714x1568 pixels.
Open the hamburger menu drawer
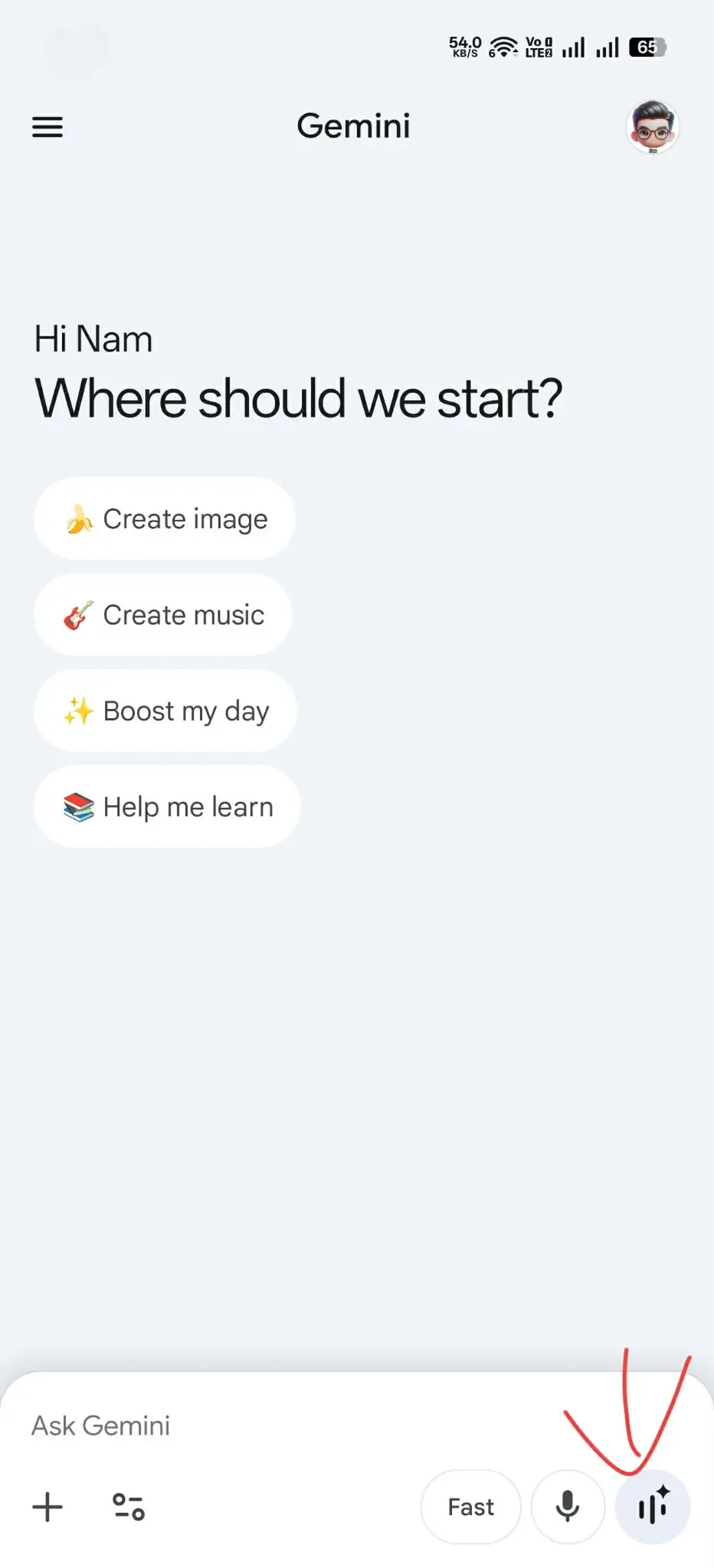47,127
